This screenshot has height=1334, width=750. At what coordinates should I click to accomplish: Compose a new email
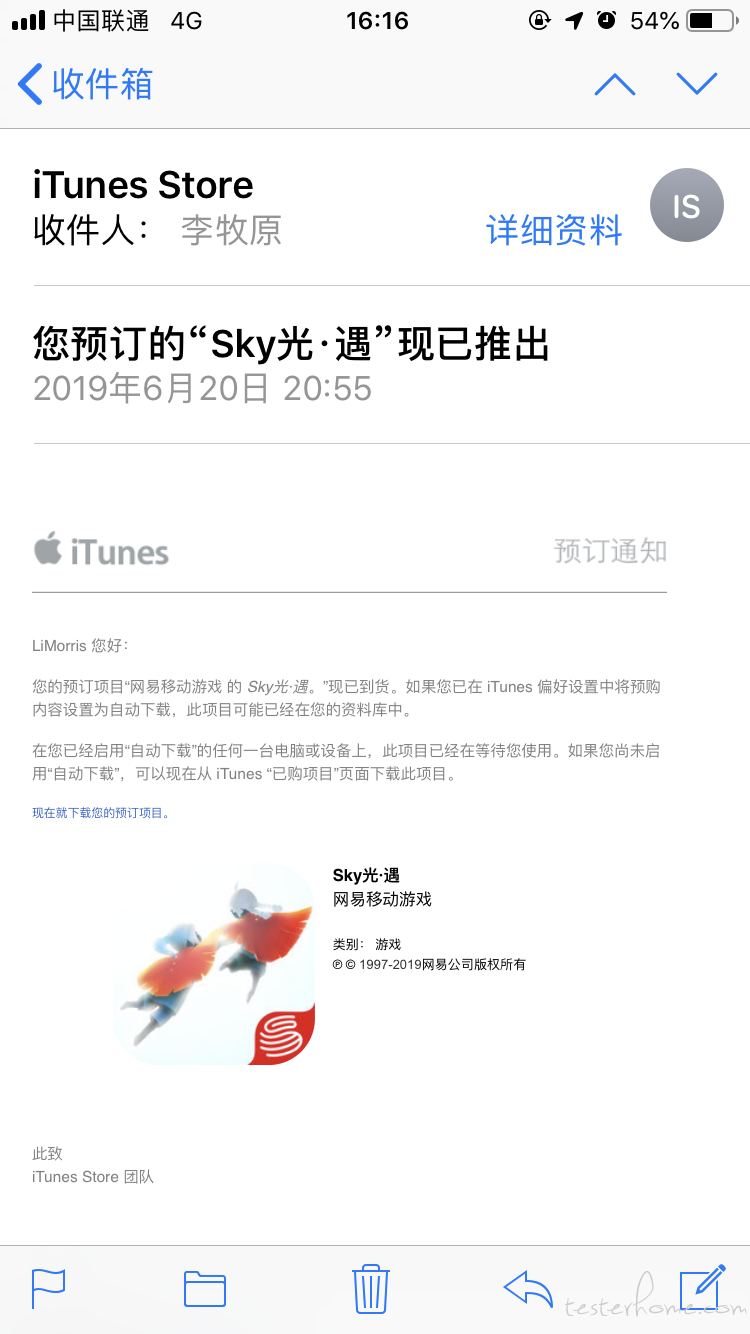tap(701, 1288)
